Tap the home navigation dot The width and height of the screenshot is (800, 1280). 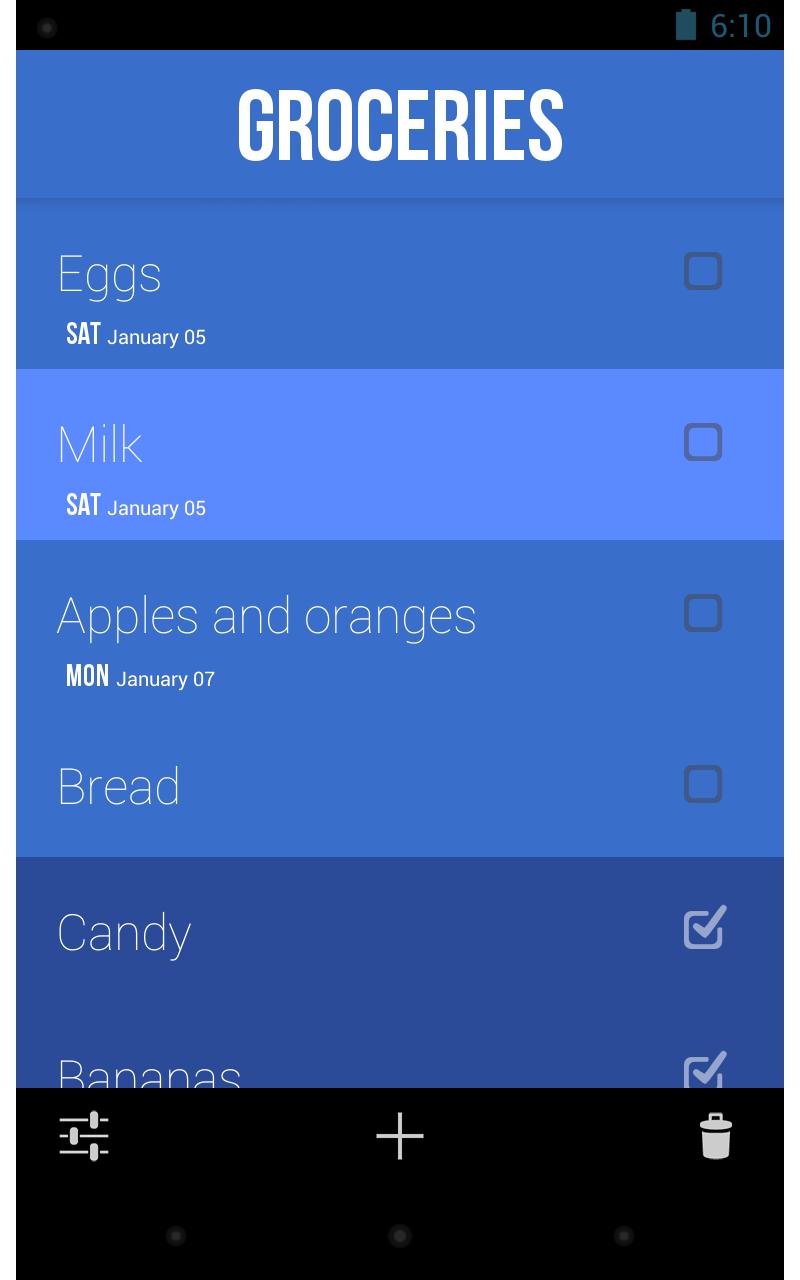click(399, 1235)
